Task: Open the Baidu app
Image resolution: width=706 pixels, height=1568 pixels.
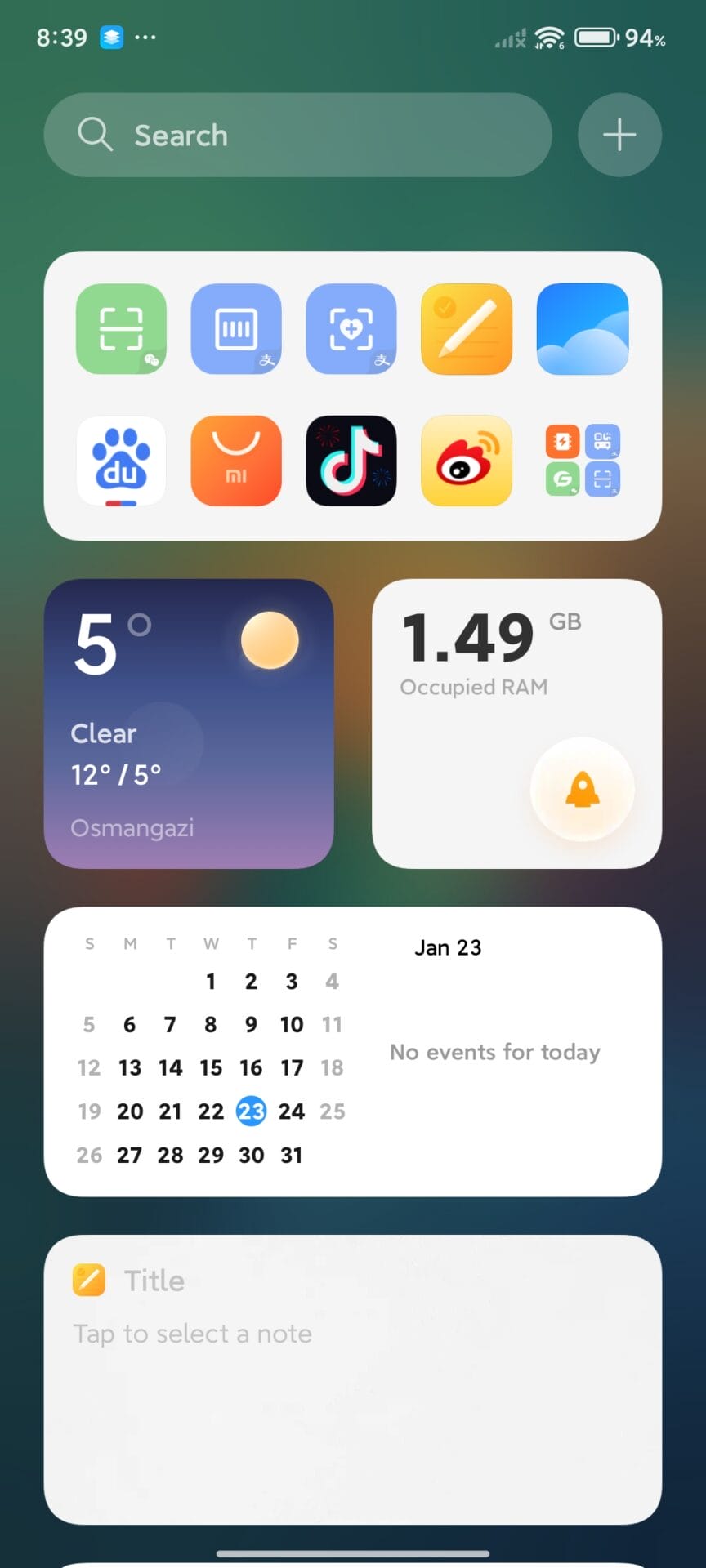Action: click(121, 461)
